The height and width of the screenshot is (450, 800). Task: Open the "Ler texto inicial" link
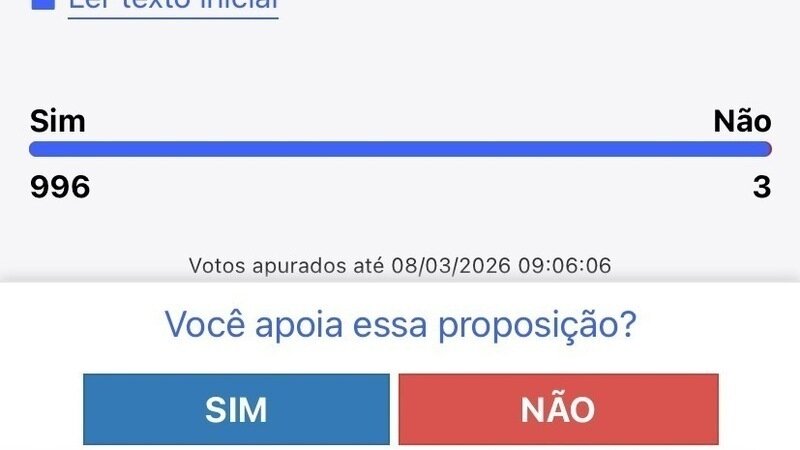(x=172, y=5)
